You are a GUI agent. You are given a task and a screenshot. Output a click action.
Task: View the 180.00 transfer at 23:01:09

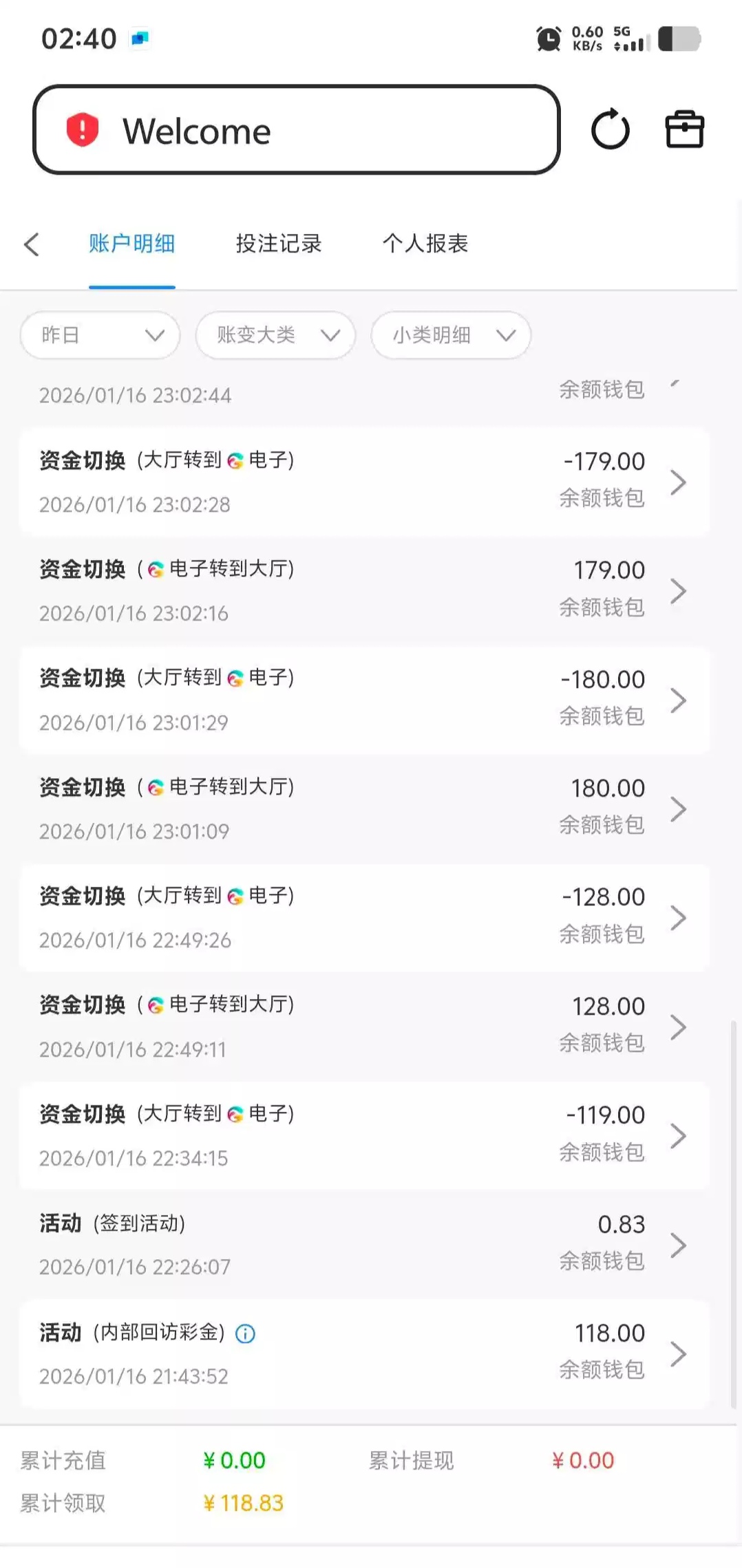click(363, 809)
